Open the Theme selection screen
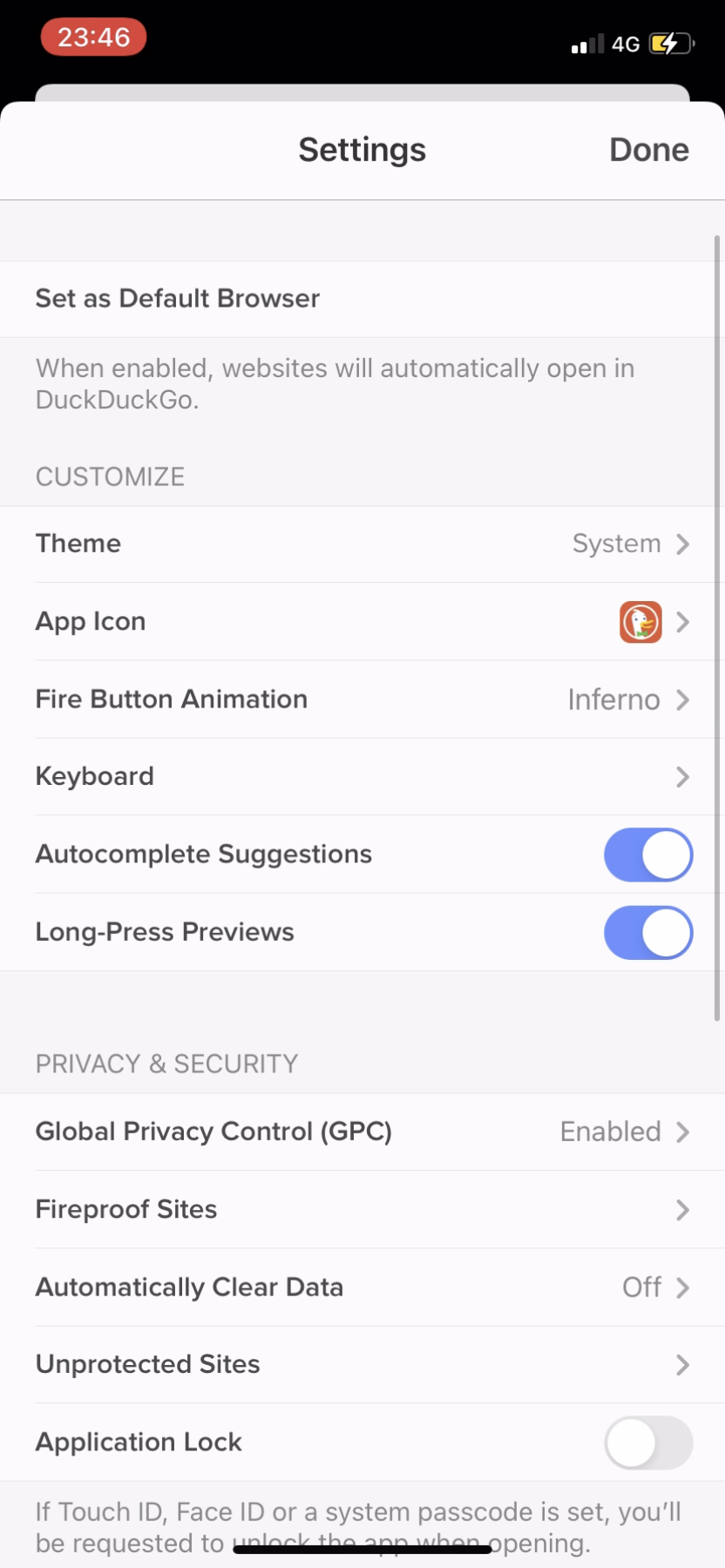Viewport: 725px width, 1568px height. click(x=362, y=544)
